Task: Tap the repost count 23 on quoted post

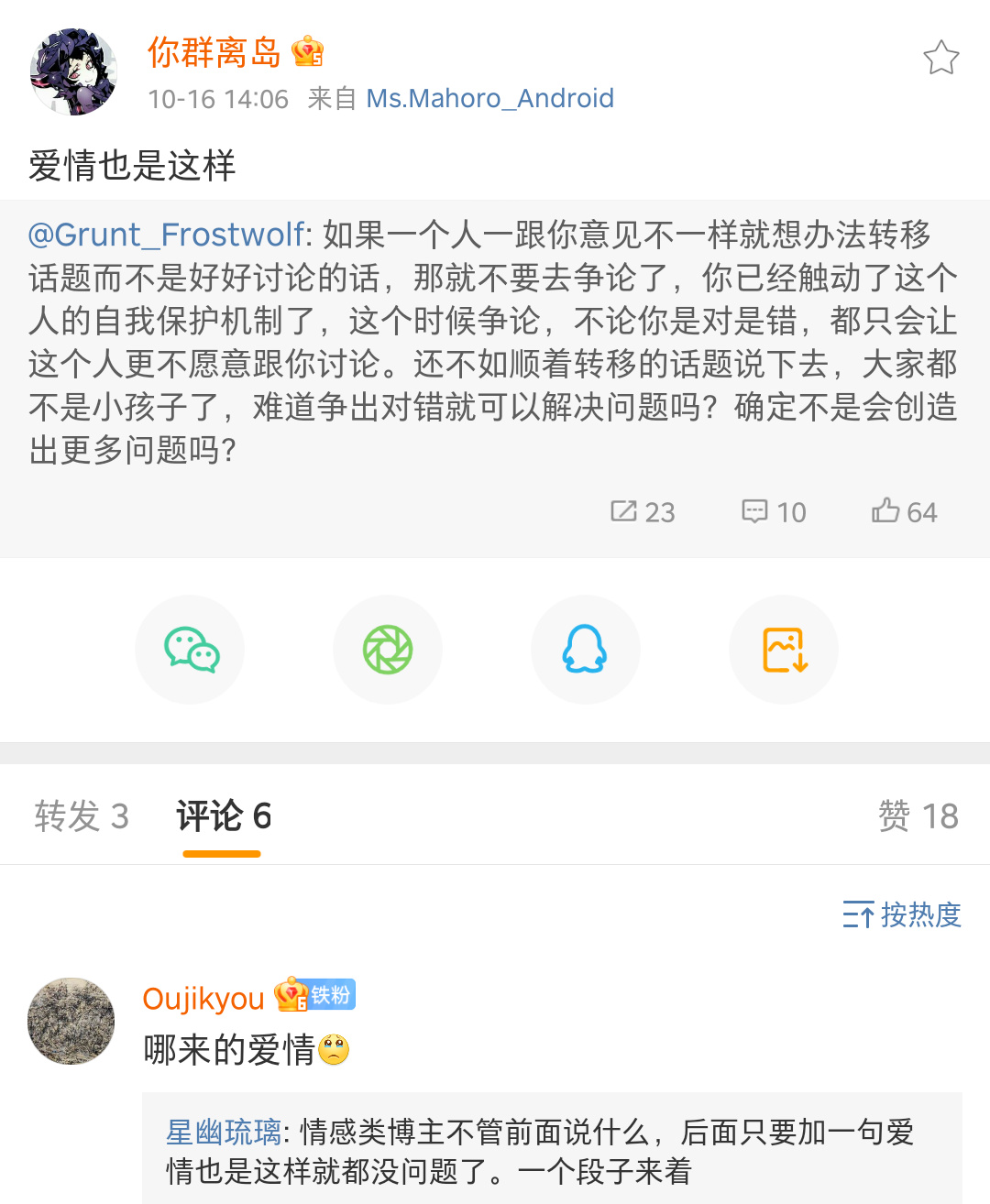Action: 643,512
